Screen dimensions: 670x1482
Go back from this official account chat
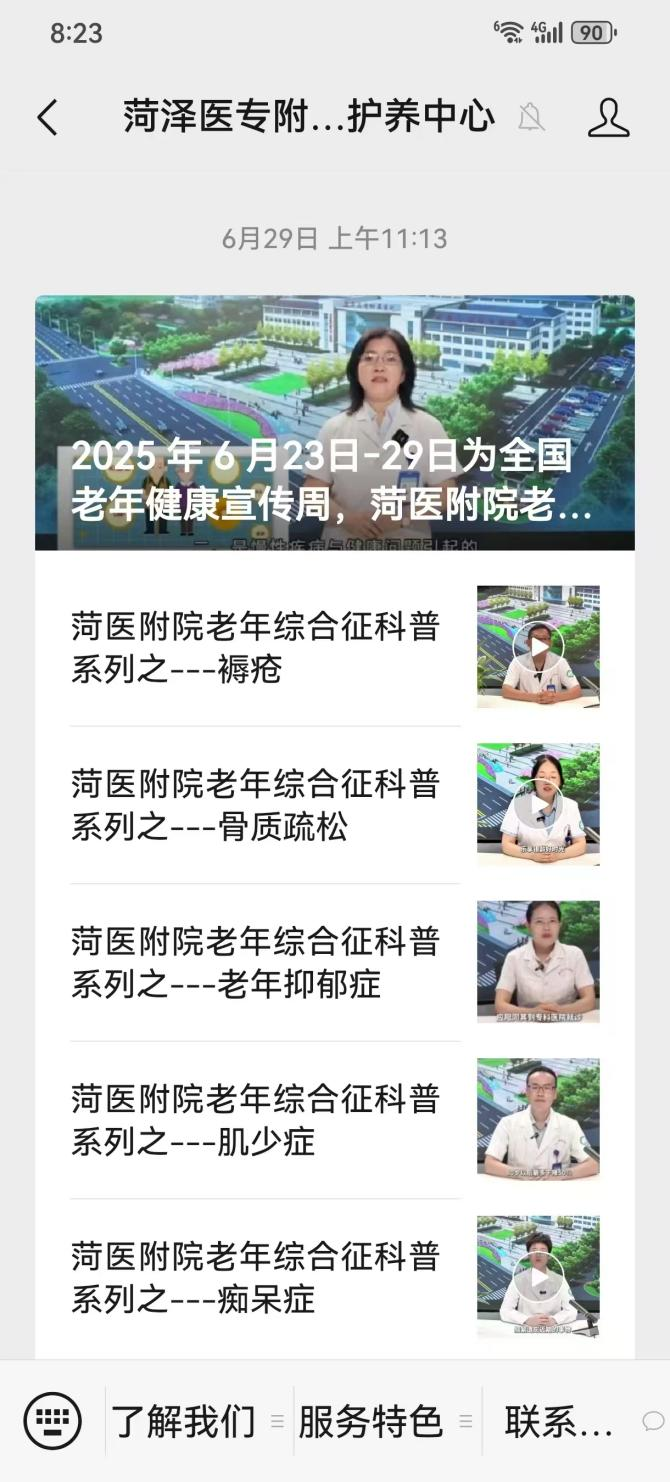pyautogui.click(x=47, y=118)
